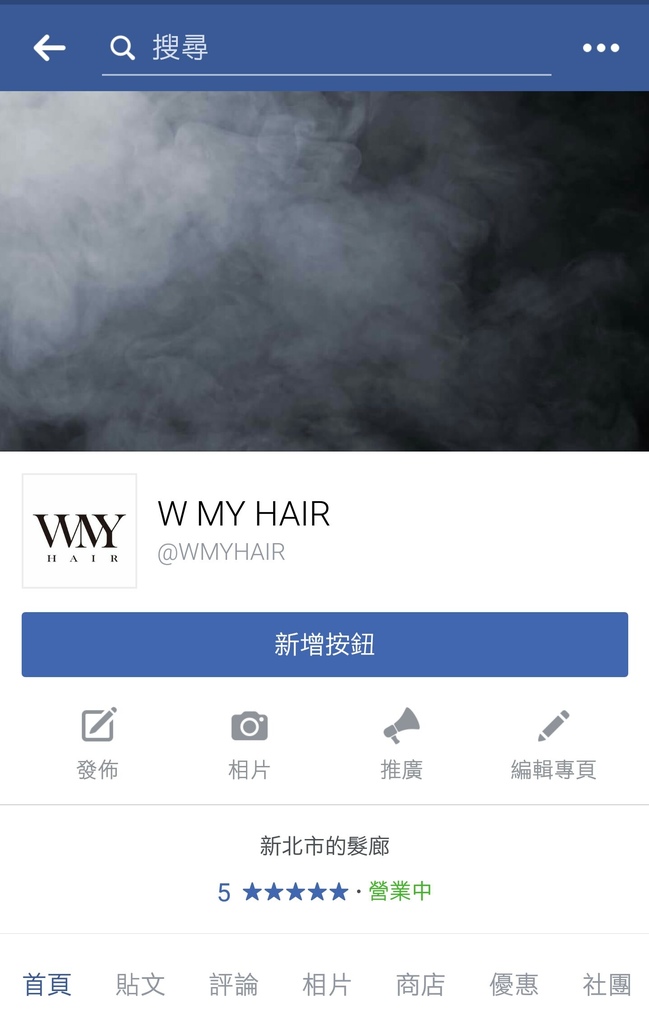
Task: Switch to the 貼文 tab
Action: tap(140, 985)
